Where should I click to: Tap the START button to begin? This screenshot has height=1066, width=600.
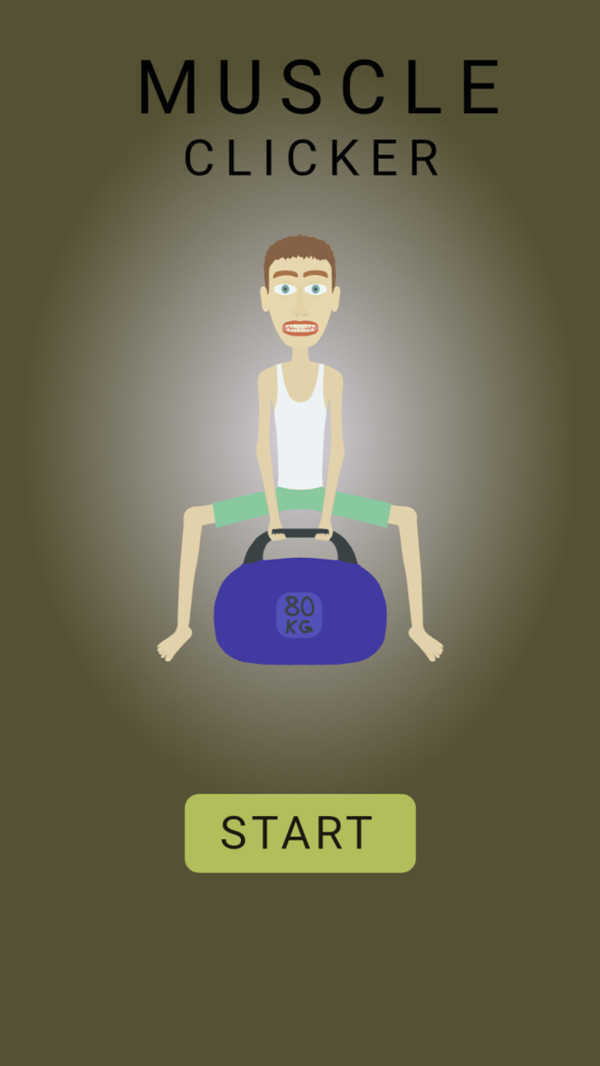pyautogui.click(x=300, y=833)
